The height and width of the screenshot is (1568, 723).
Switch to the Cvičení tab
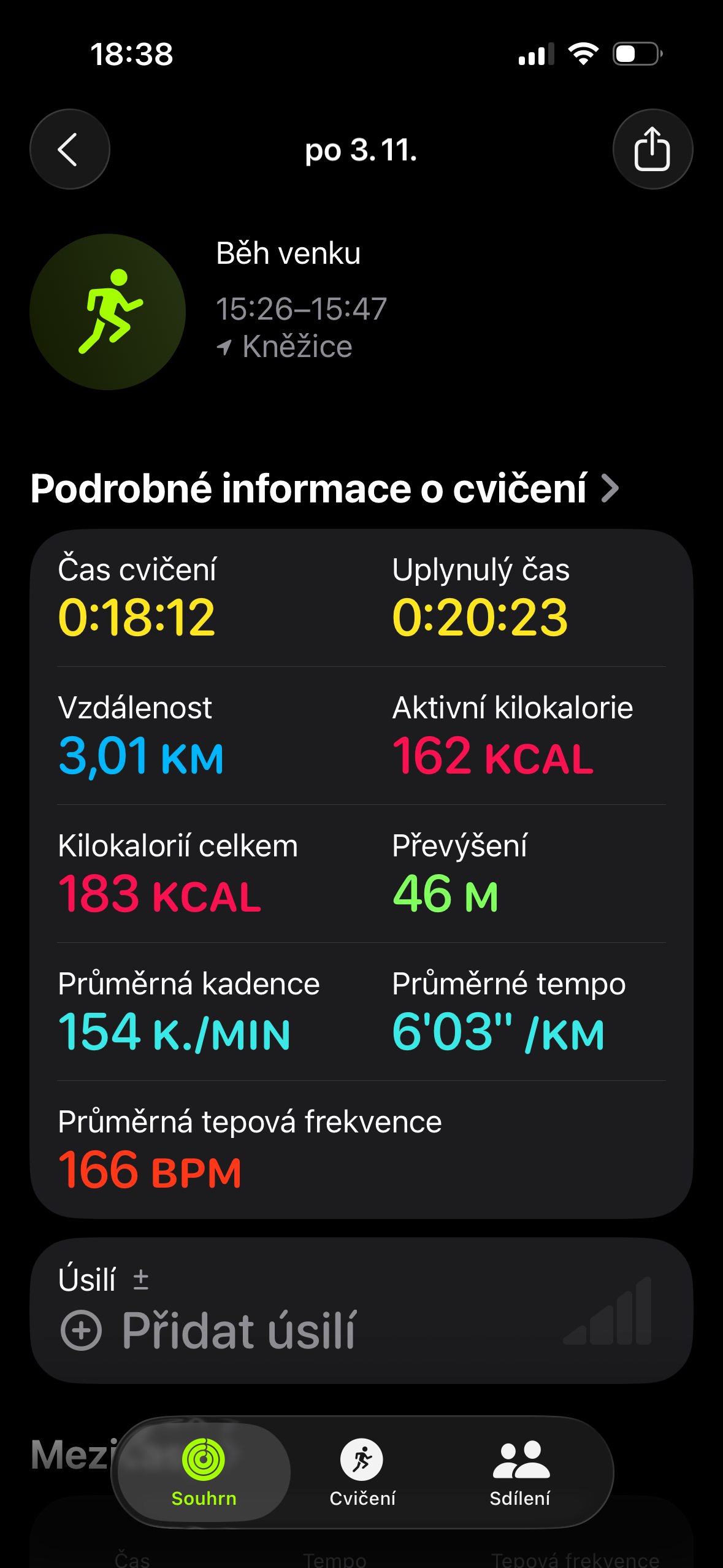tap(362, 1472)
